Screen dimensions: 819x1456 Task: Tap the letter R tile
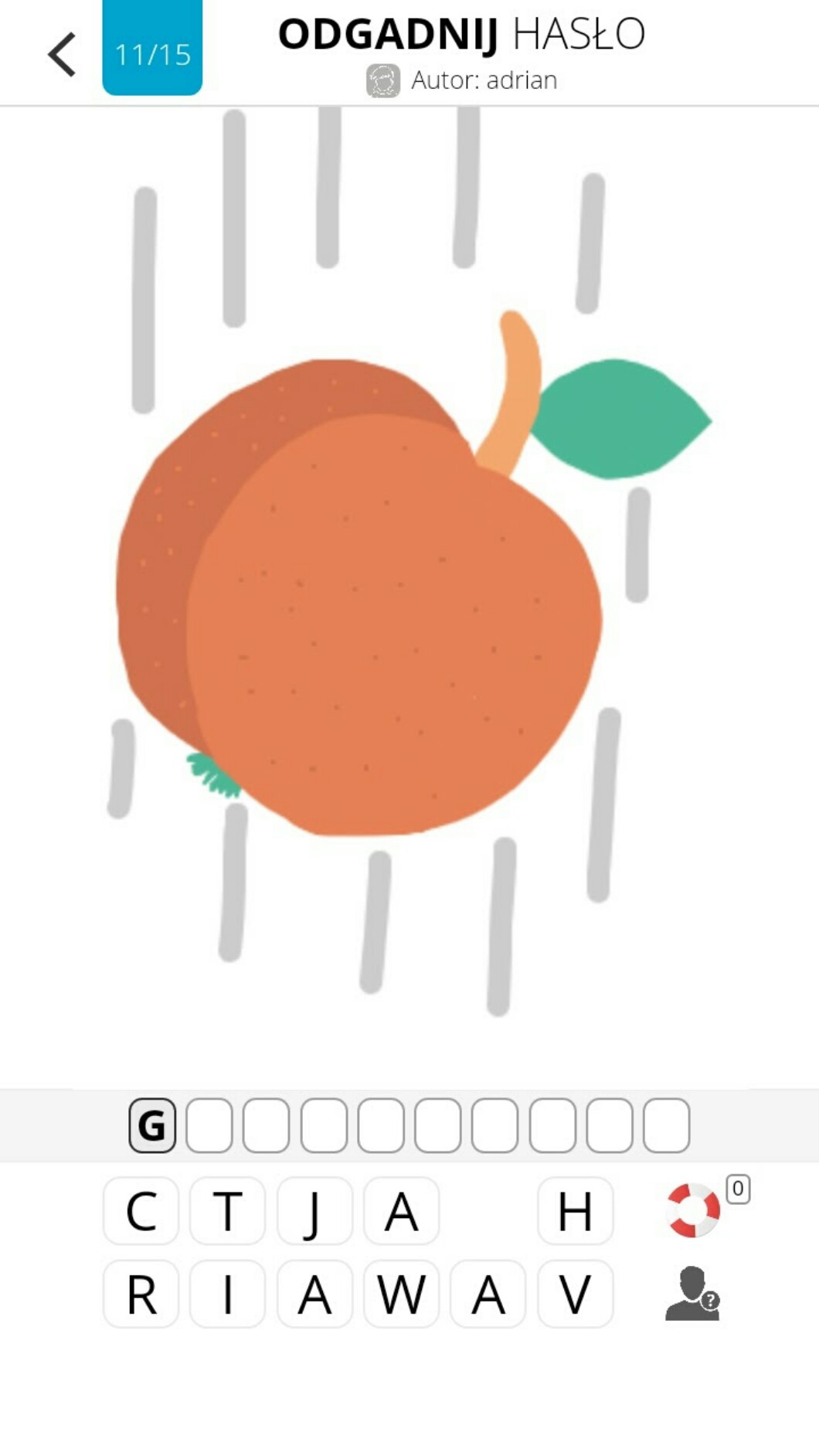point(141,1294)
